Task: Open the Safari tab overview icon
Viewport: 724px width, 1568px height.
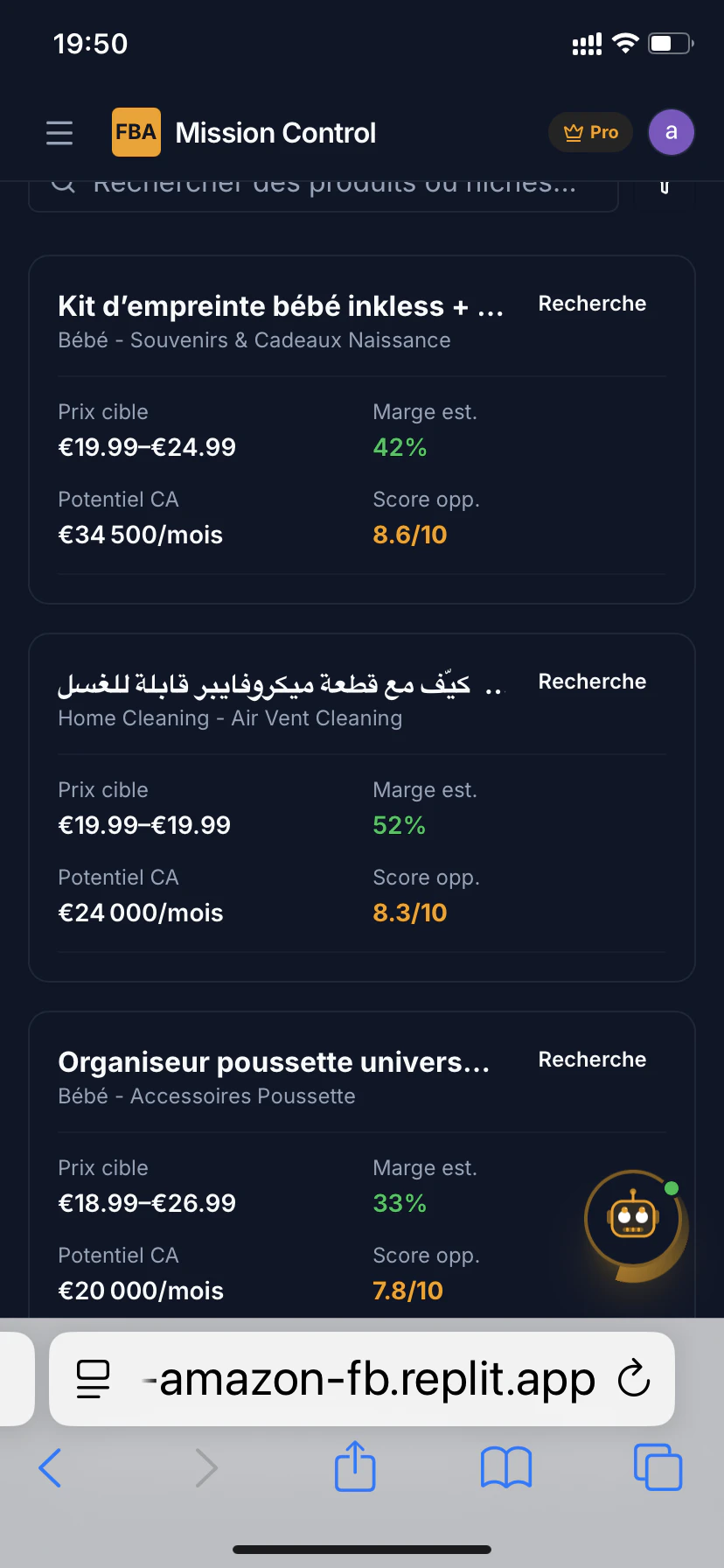Action: (658, 1468)
